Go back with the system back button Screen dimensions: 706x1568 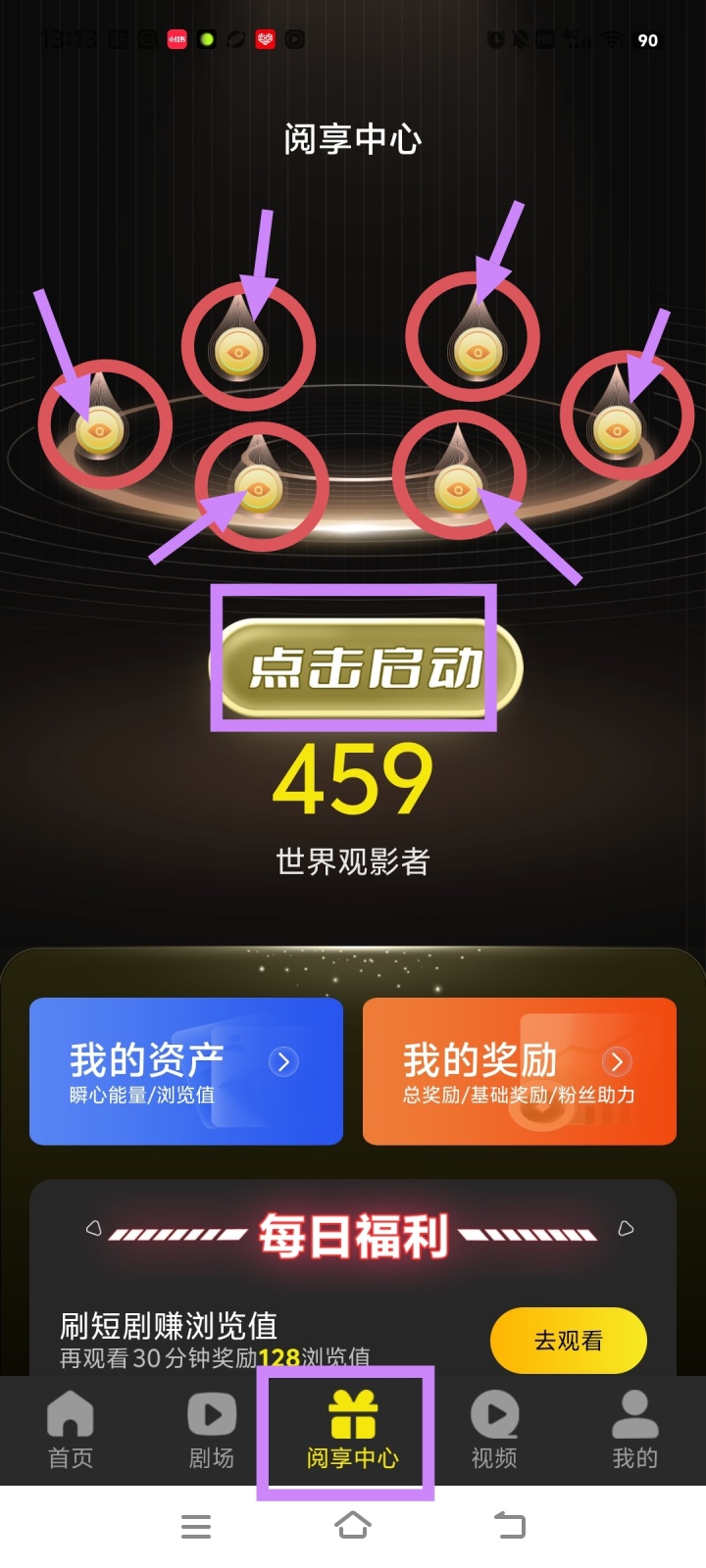(x=510, y=1526)
